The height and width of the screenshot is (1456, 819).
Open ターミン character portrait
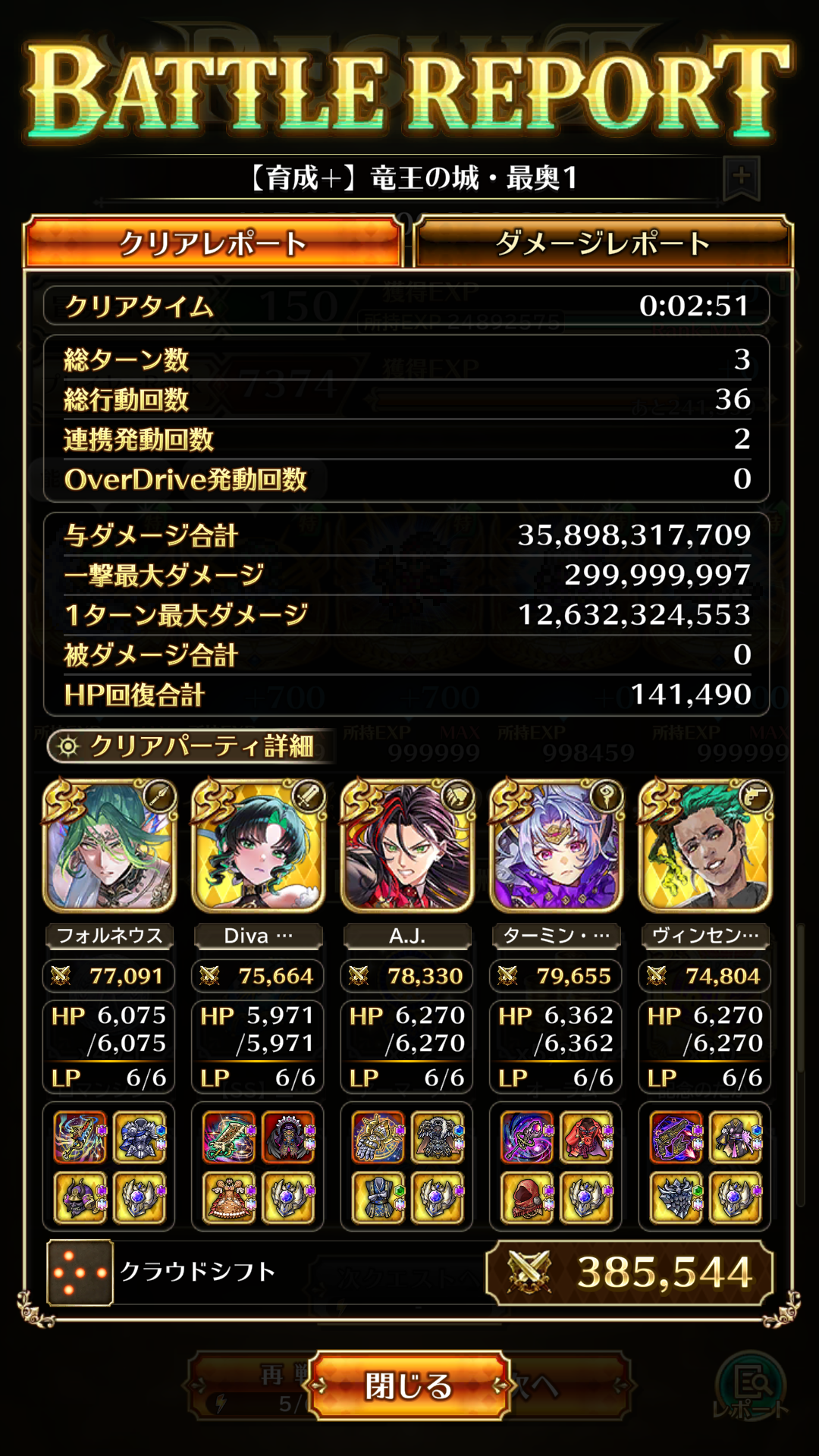pos(556,846)
